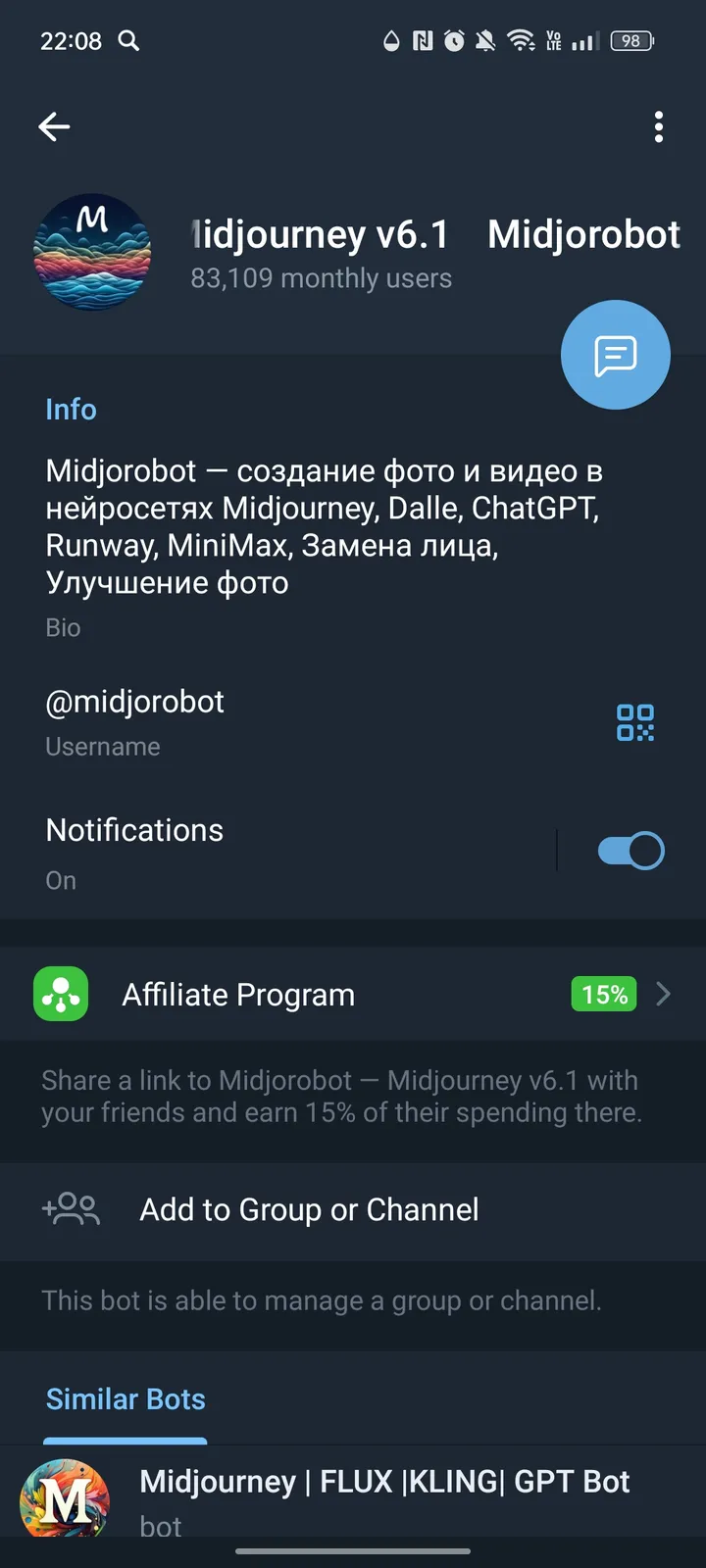
Task: Tap the @midjorobot username link
Action: tap(134, 702)
